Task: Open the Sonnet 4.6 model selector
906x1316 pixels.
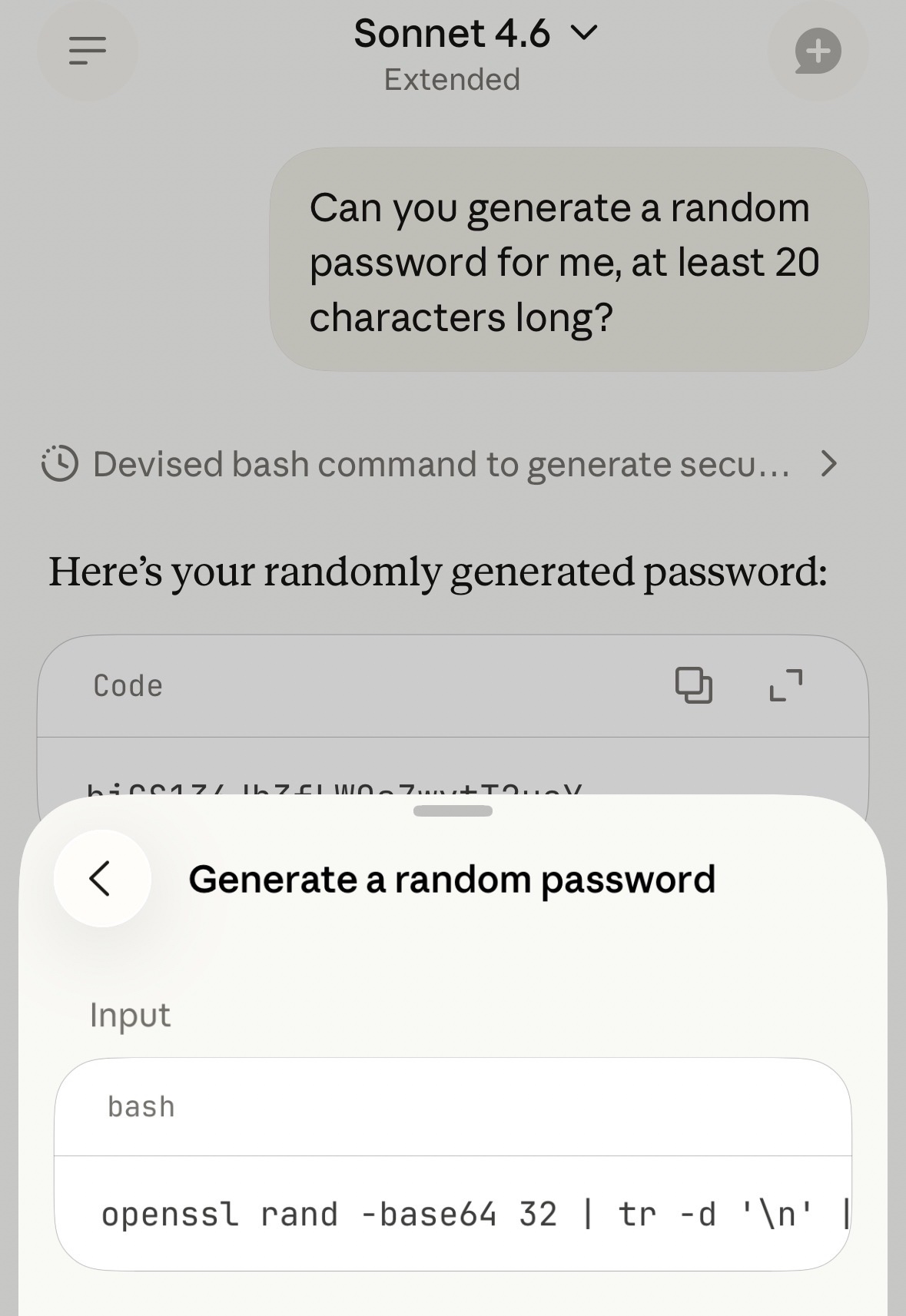Action: (474, 35)
